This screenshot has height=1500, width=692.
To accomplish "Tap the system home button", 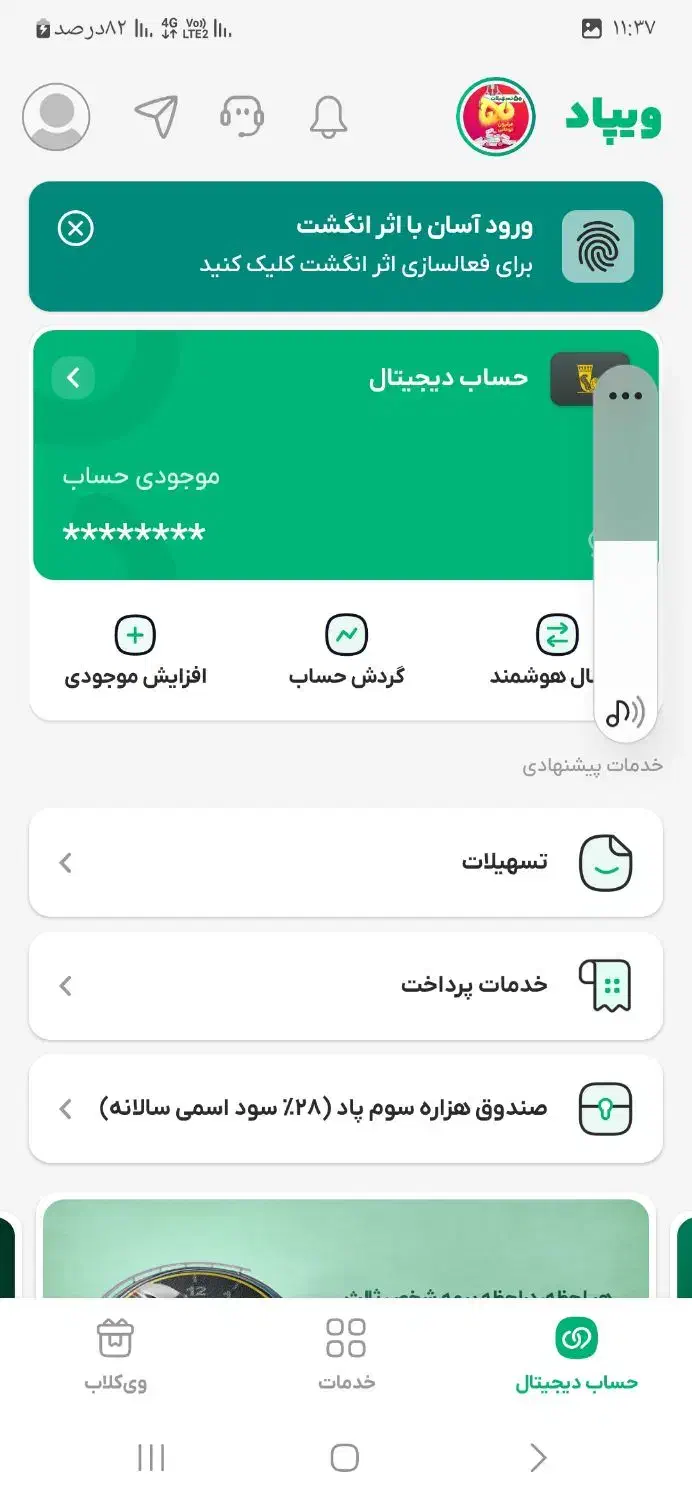I will [x=344, y=1457].
